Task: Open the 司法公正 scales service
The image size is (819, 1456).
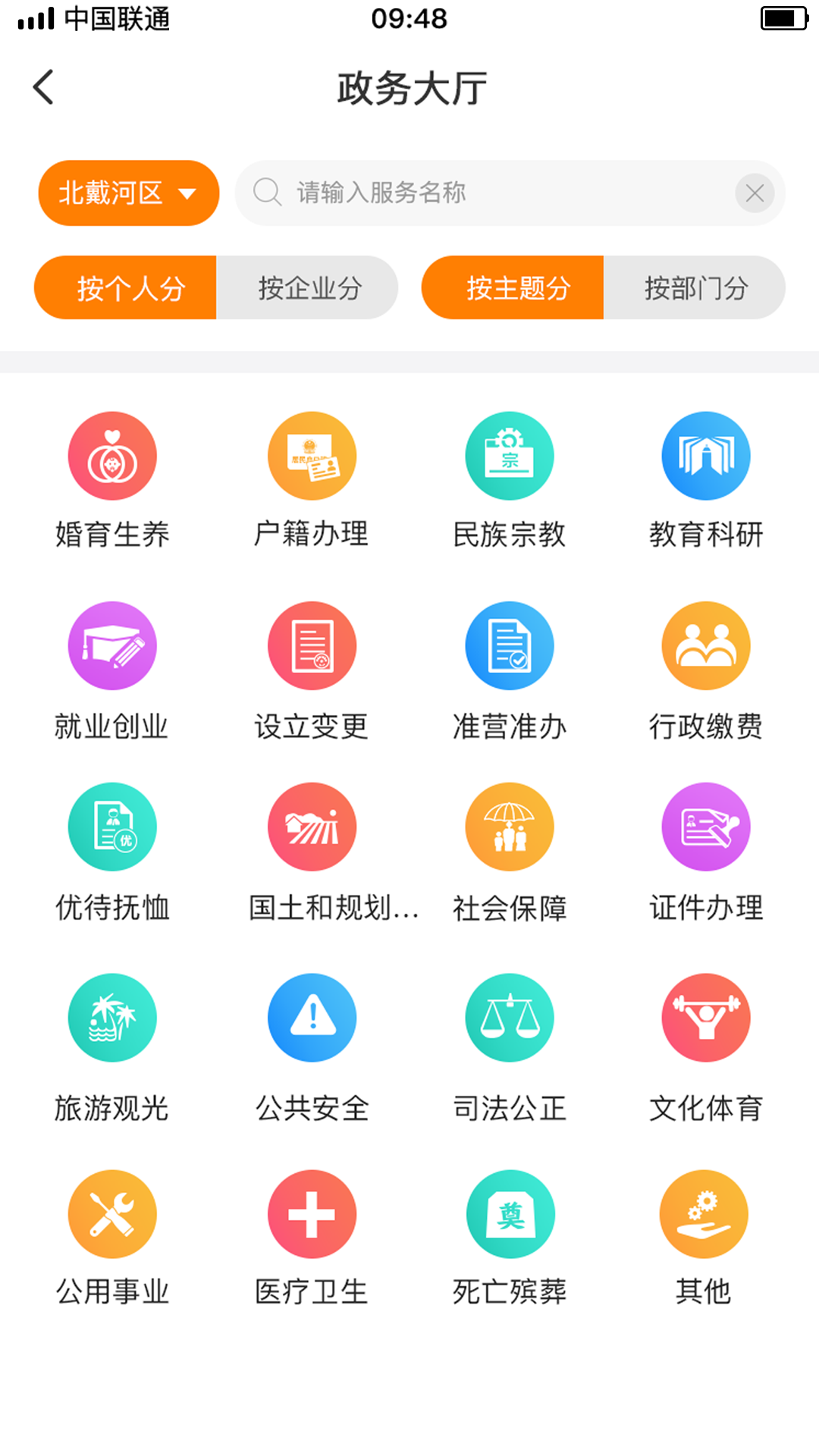Action: point(509,1017)
